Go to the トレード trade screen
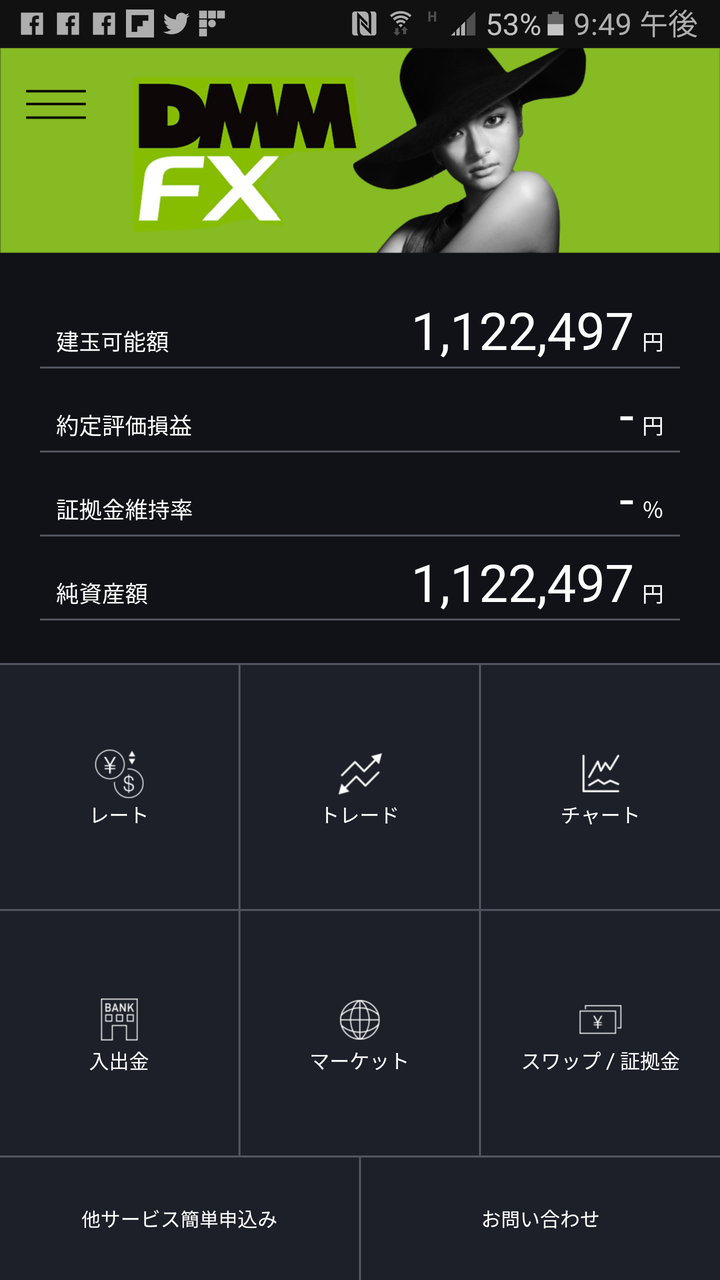The image size is (720, 1280). (359, 787)
